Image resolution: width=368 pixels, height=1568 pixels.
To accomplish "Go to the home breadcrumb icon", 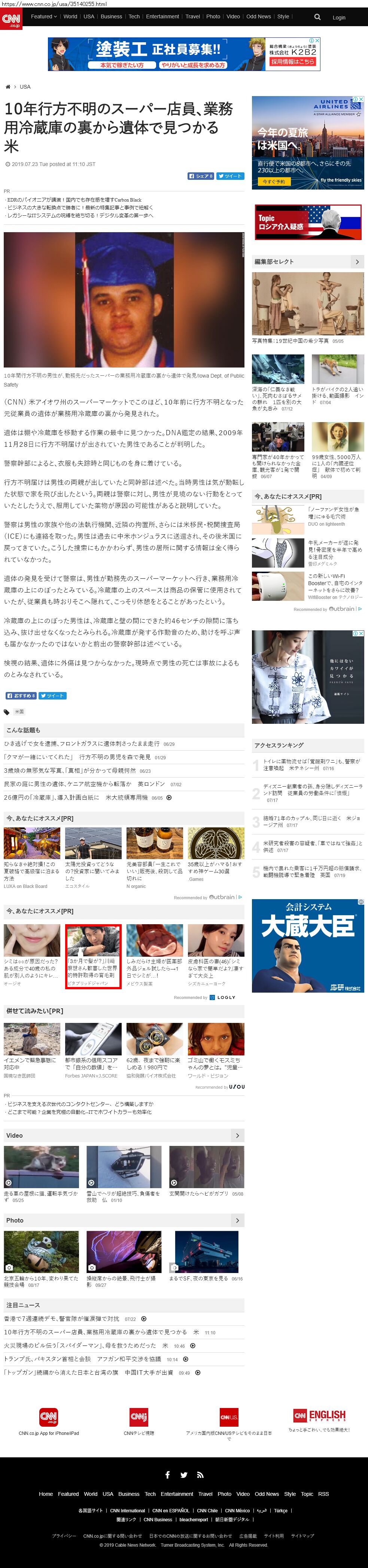I will (8, 87).
